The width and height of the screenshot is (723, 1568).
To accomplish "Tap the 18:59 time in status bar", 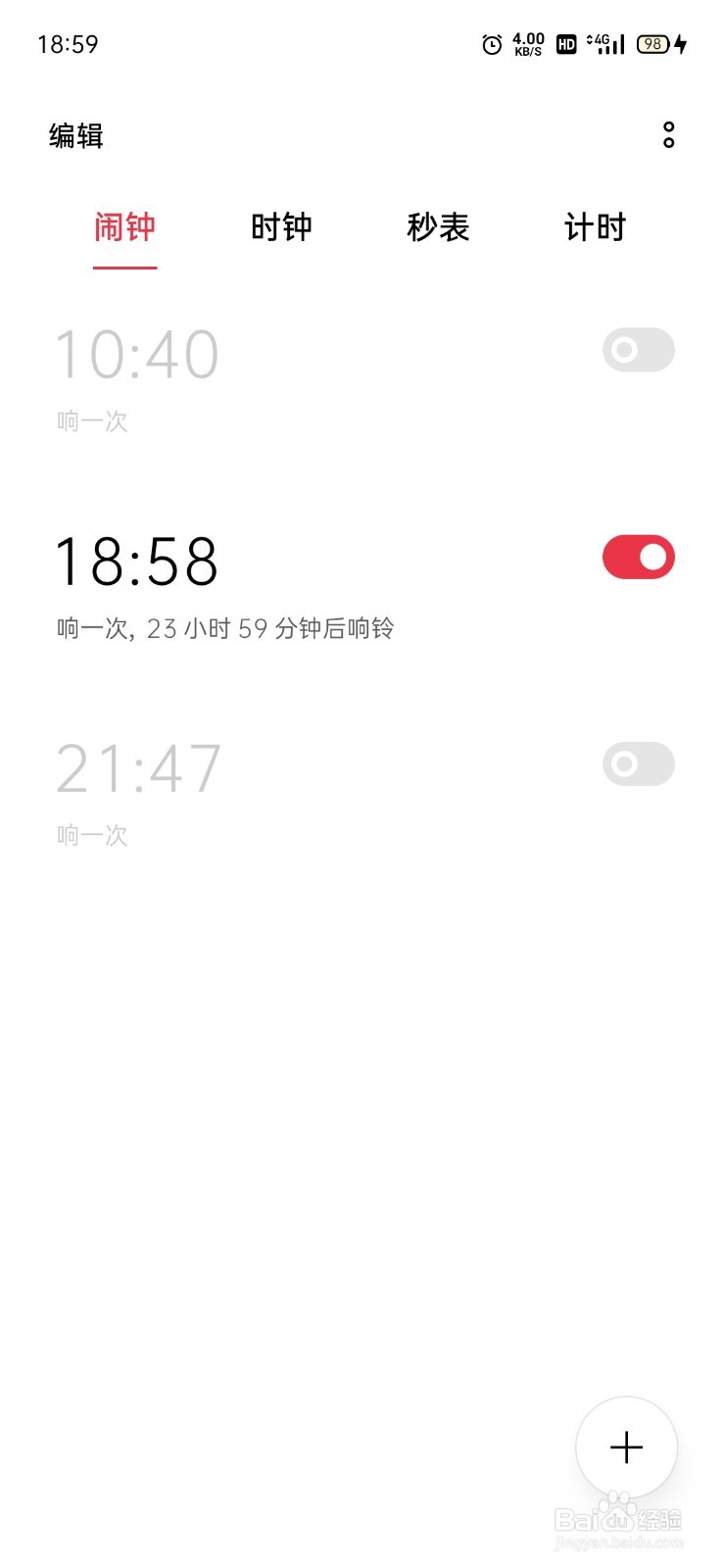I will pyautogui.click(x=67, y=43).
